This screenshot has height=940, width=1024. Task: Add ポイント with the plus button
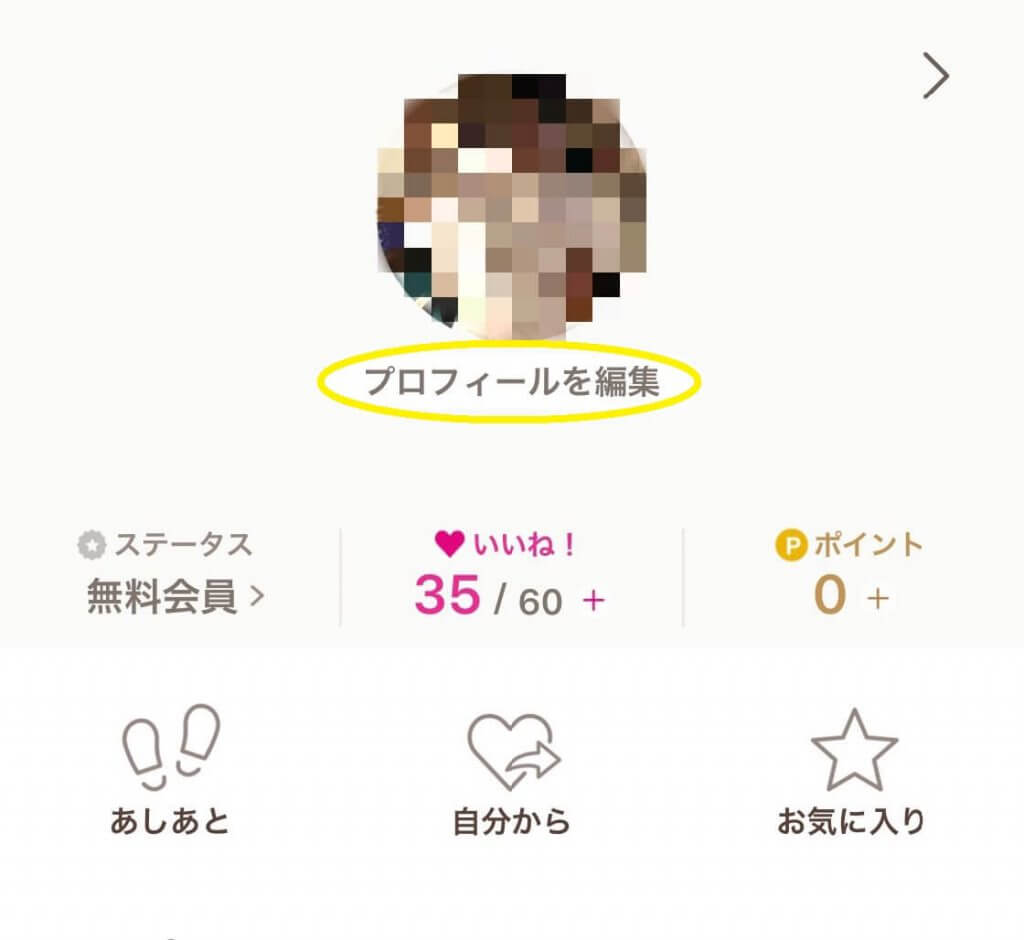(877, 598)
